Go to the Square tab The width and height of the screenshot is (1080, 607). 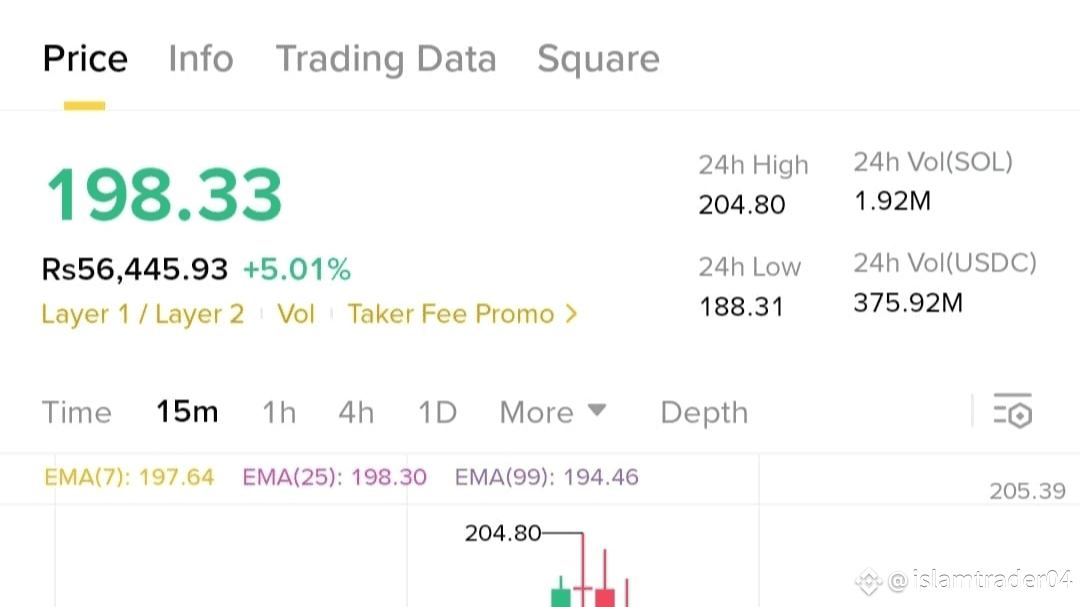click(598, 59)
